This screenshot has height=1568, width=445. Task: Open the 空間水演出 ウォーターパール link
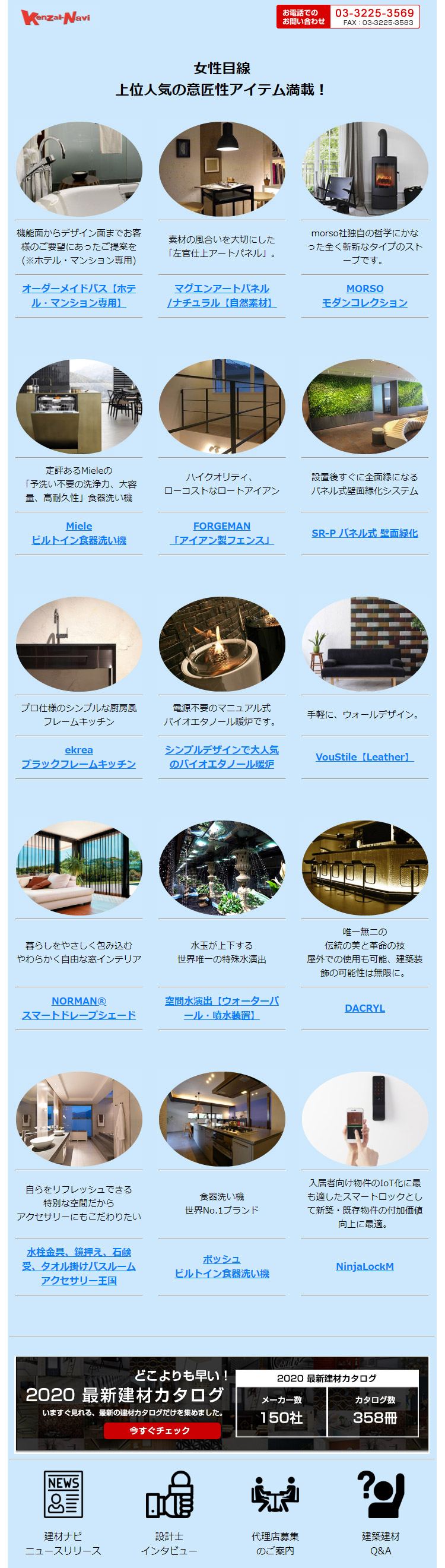point(222,1008)
